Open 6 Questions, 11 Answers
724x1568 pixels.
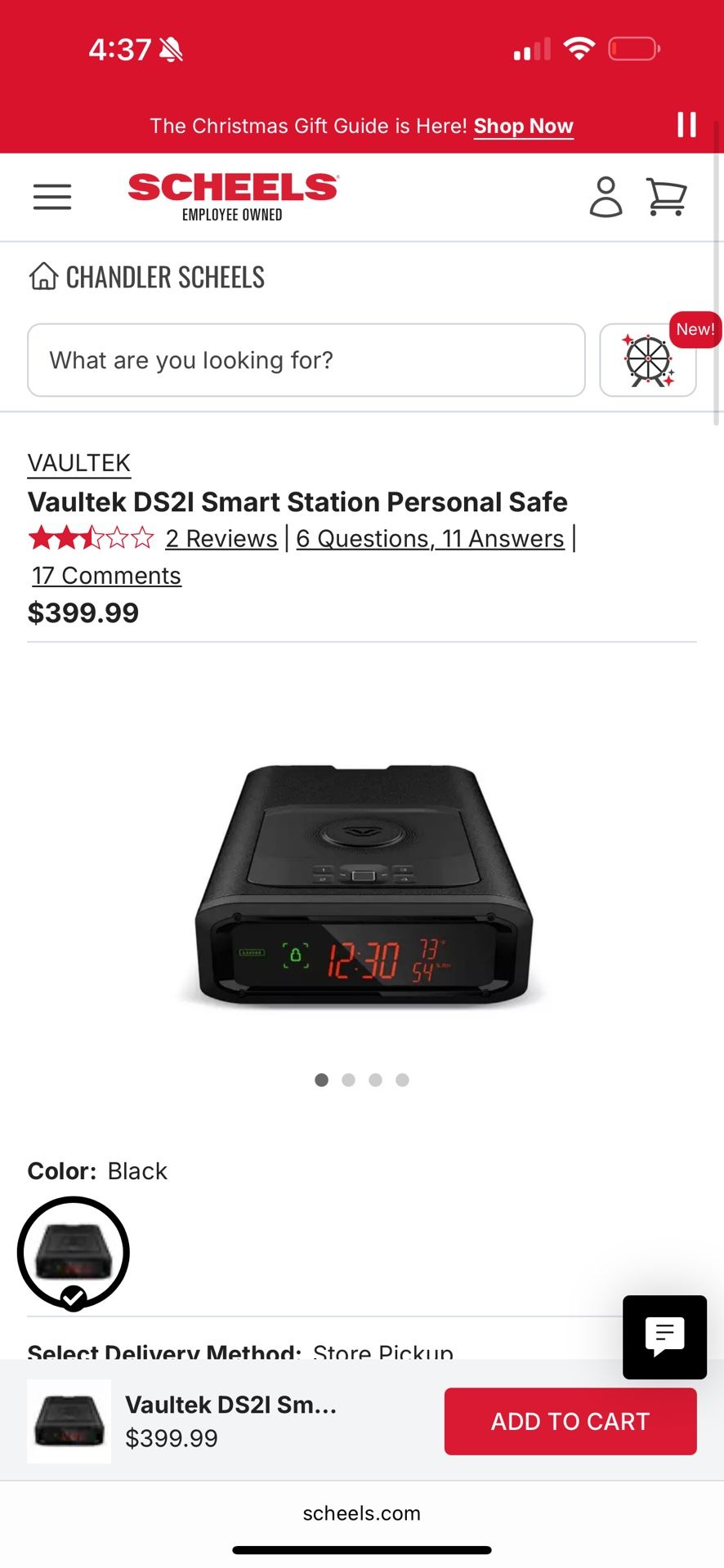(431, 539)
